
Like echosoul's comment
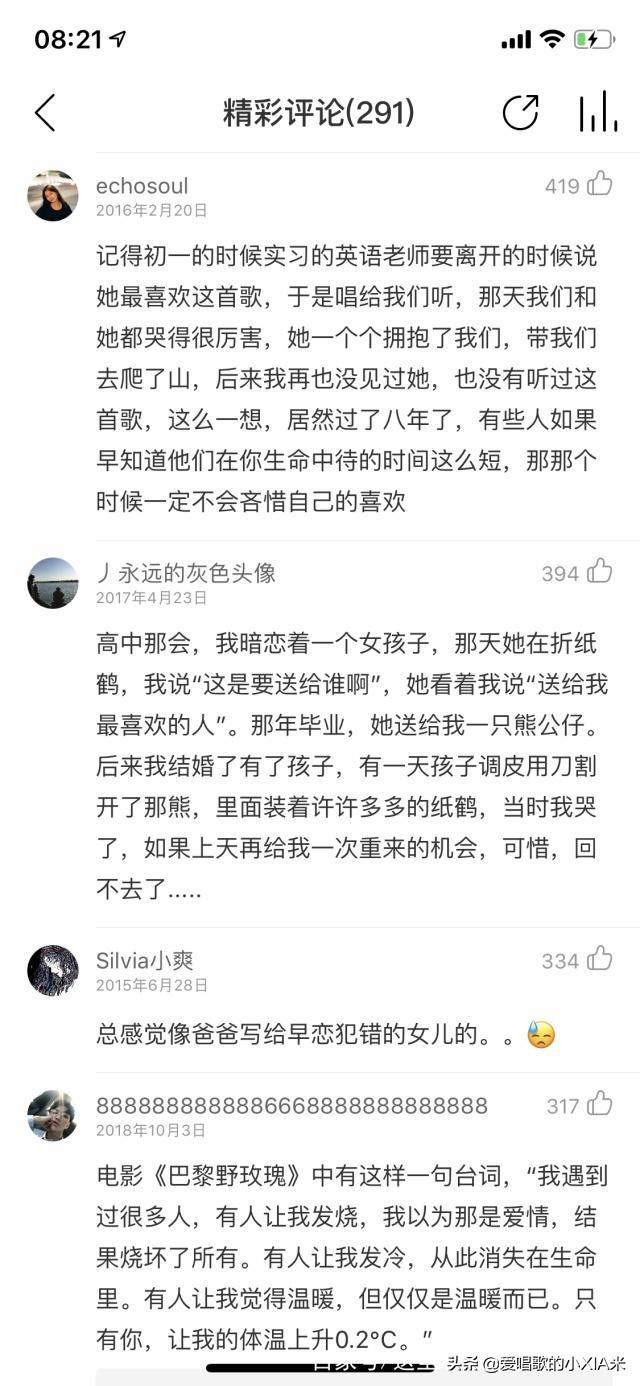[600, 184]
